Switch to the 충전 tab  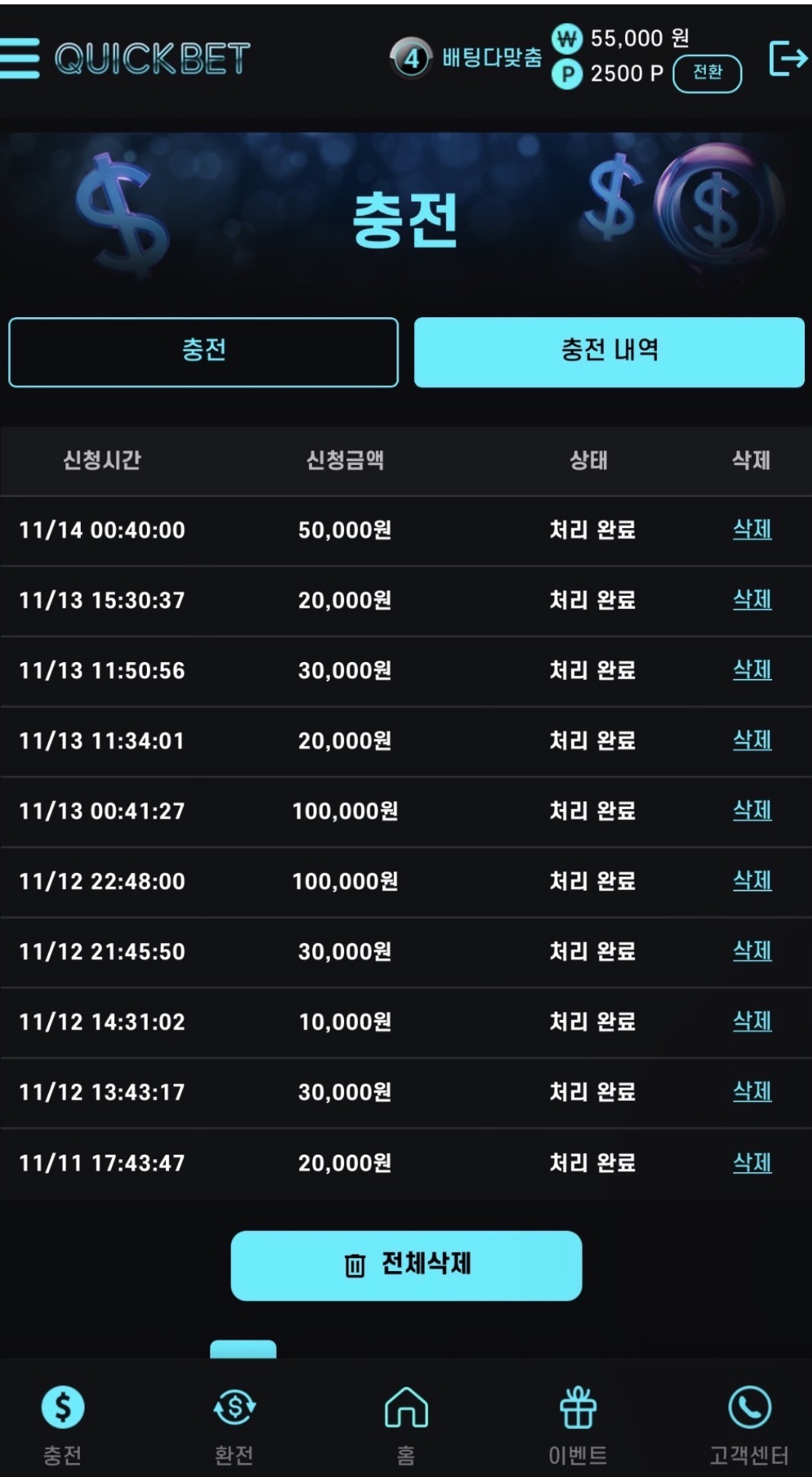[204, 351]
